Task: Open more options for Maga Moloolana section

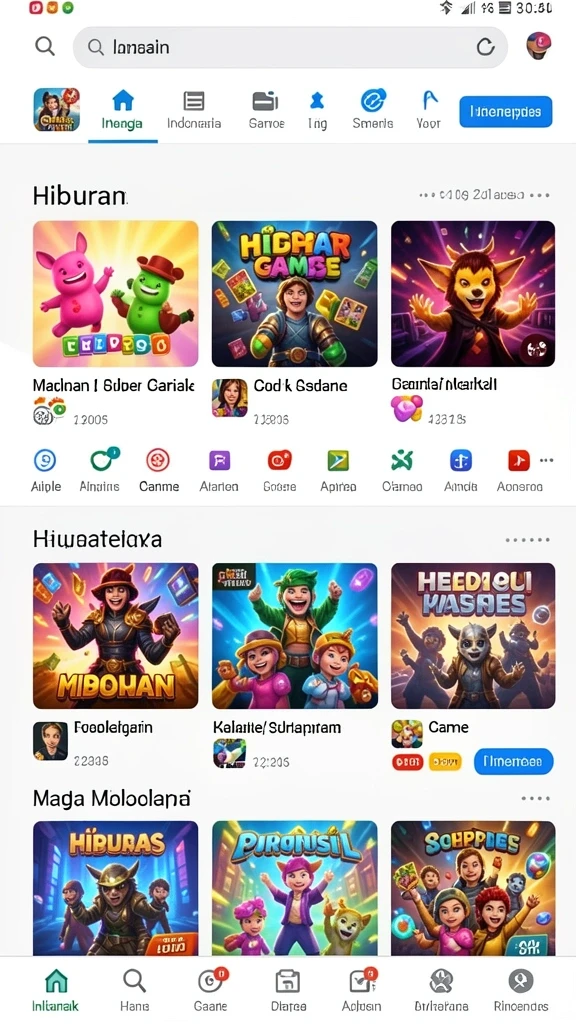Action: [x=536, y=799]
